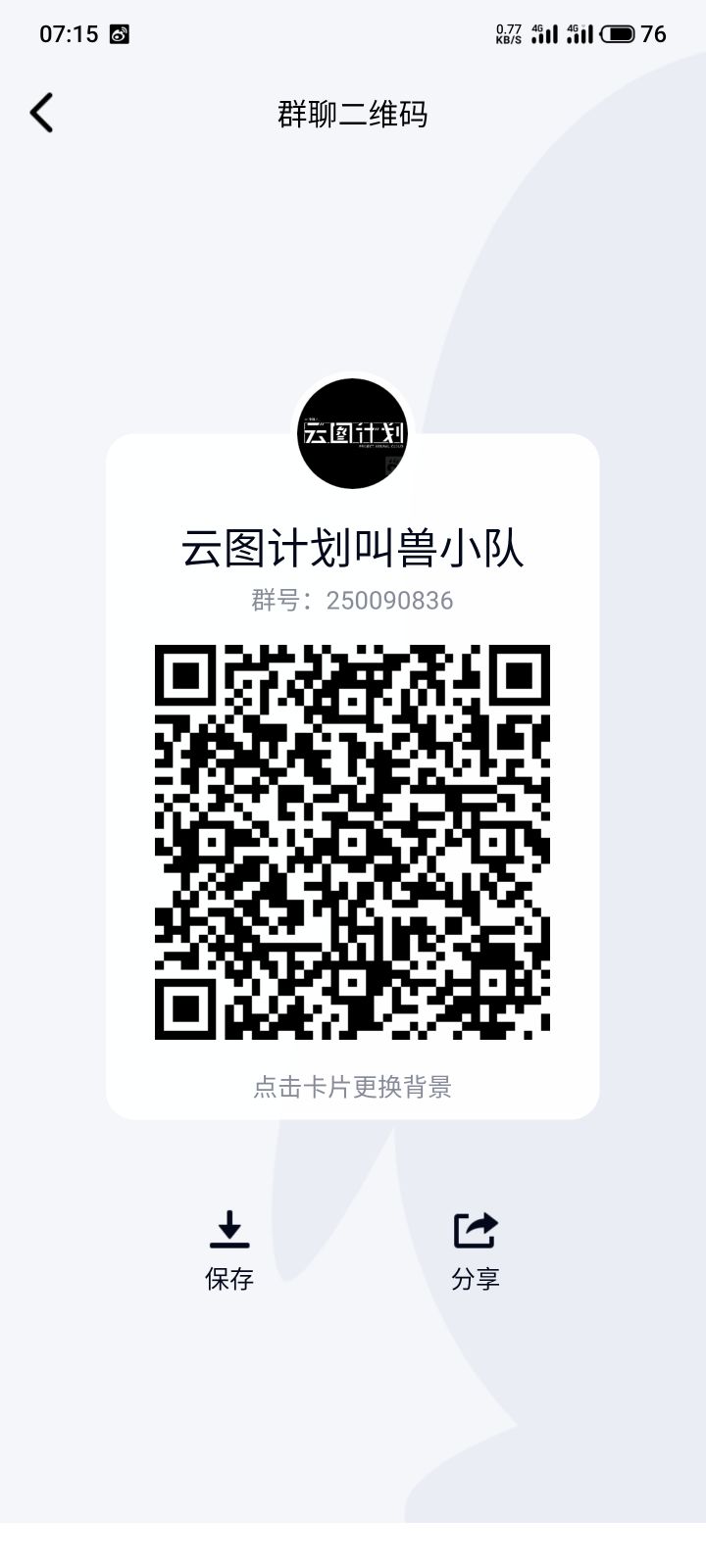This screenshot has width=706, height=1568.
Task: Click 点击卡片更换背景 to change background
Action: coord(353,1088)
